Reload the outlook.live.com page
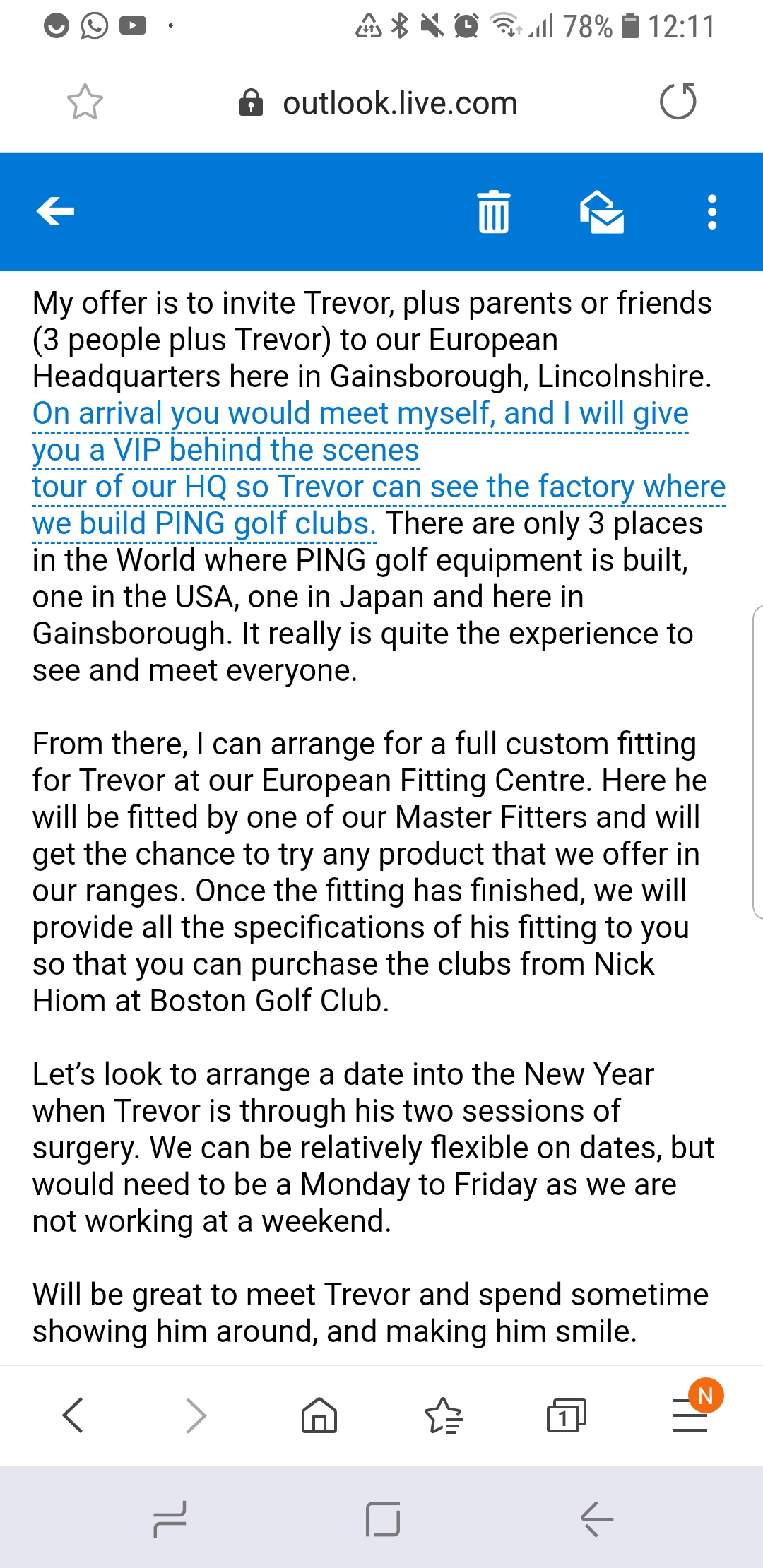Screen dimensions: 763x1568 pos(678,102)
